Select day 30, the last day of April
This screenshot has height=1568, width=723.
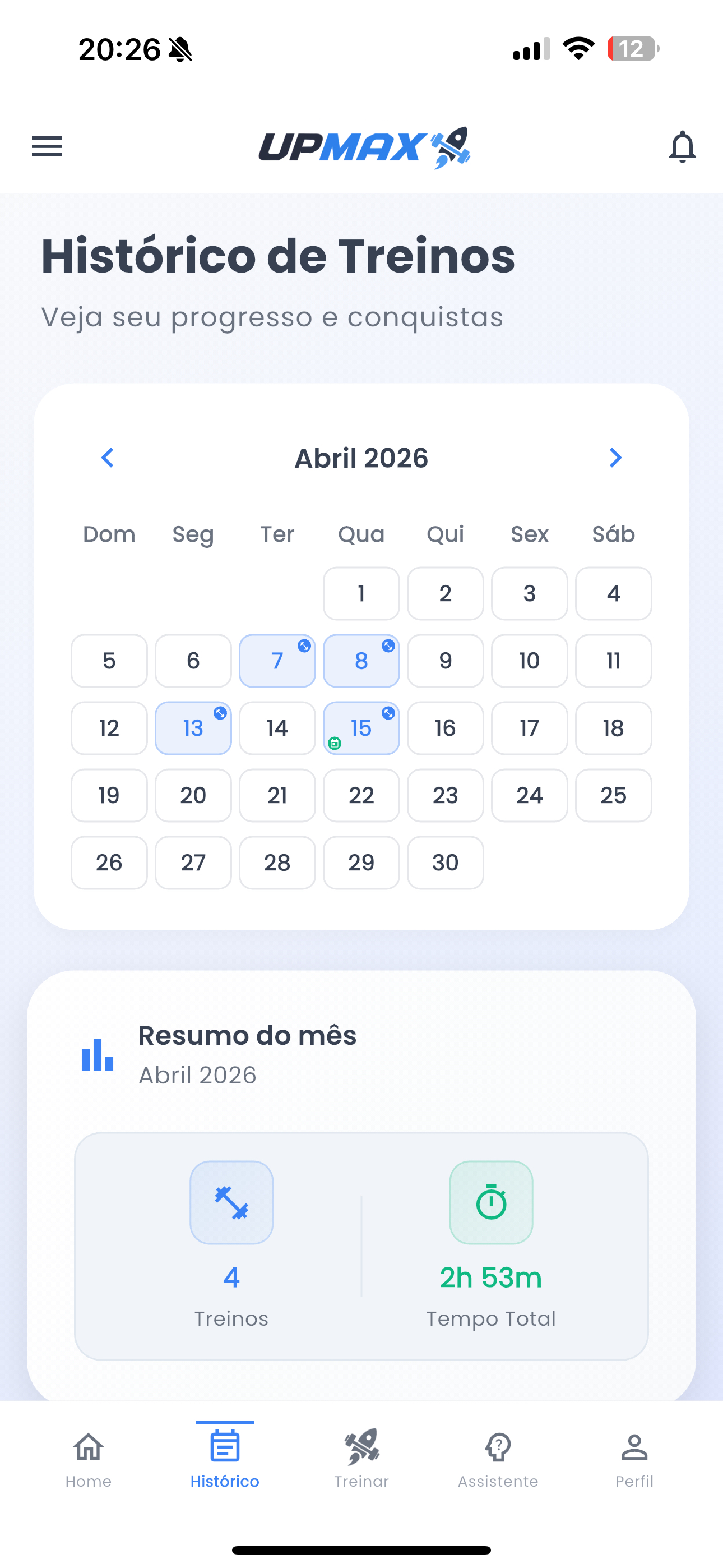(445, 863)
